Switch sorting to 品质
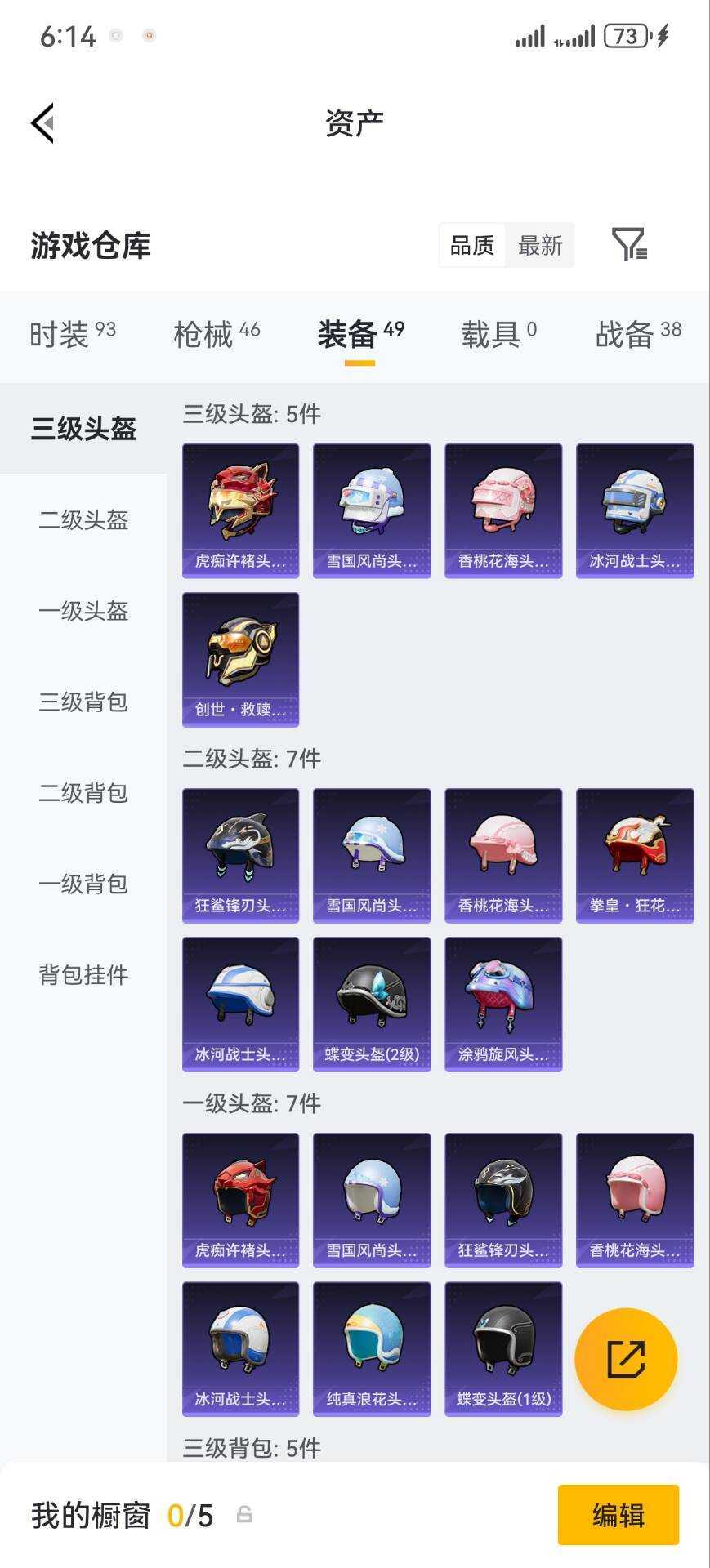 click(471, 244)
